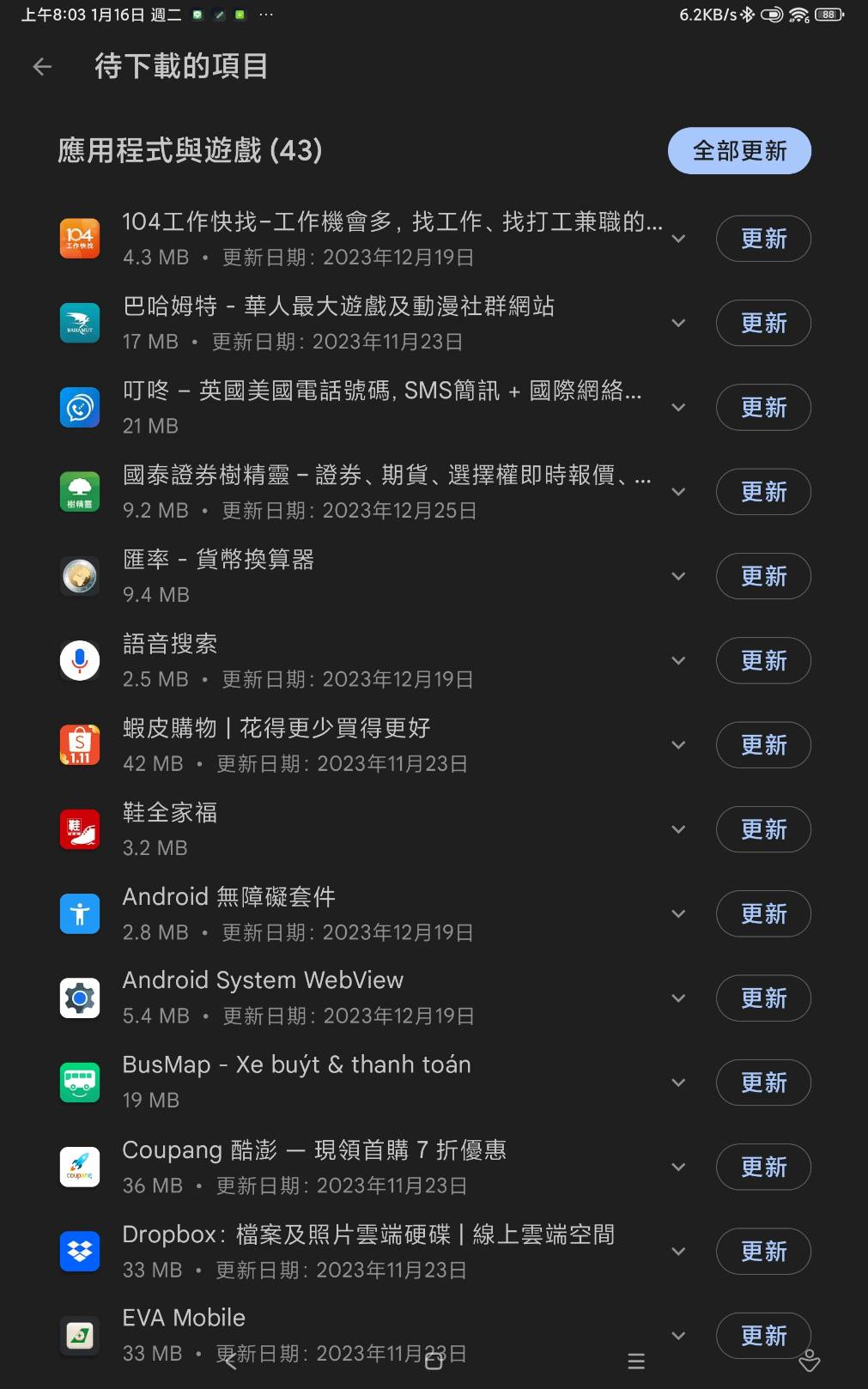The height and width of the screenshot is (1389, 868).
Task: Update the 104工作快找 app
Action: coord(762,239)
